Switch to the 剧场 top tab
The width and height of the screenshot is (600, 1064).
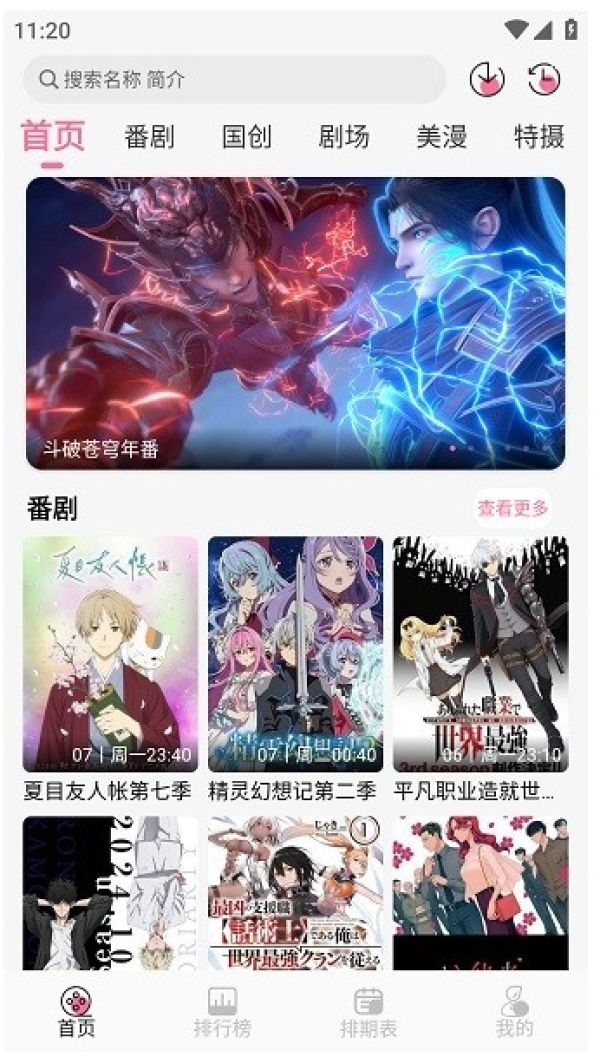click(344, 137)
